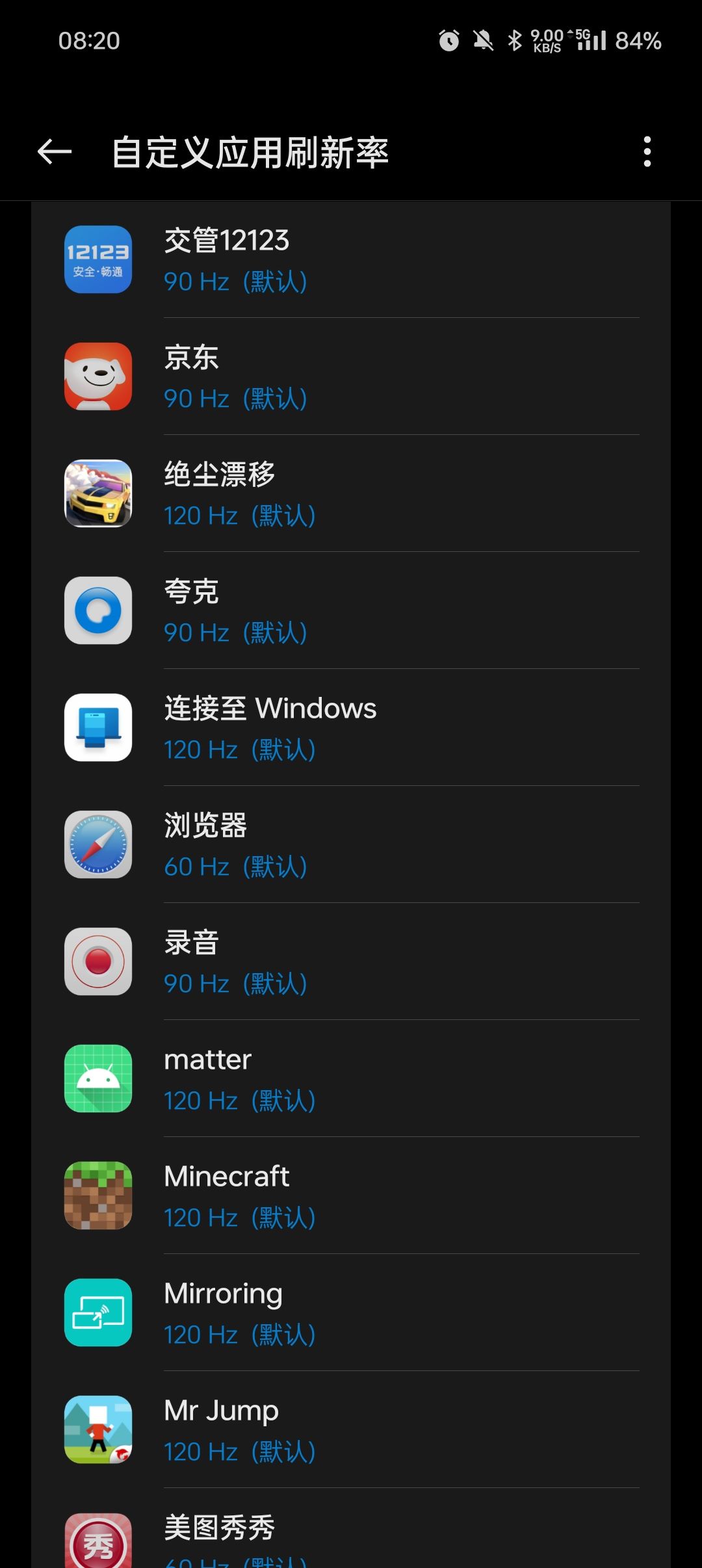Open the Mirroring app icon
This screenshot has height=1568, width=702.
(x=98, y=1312)
